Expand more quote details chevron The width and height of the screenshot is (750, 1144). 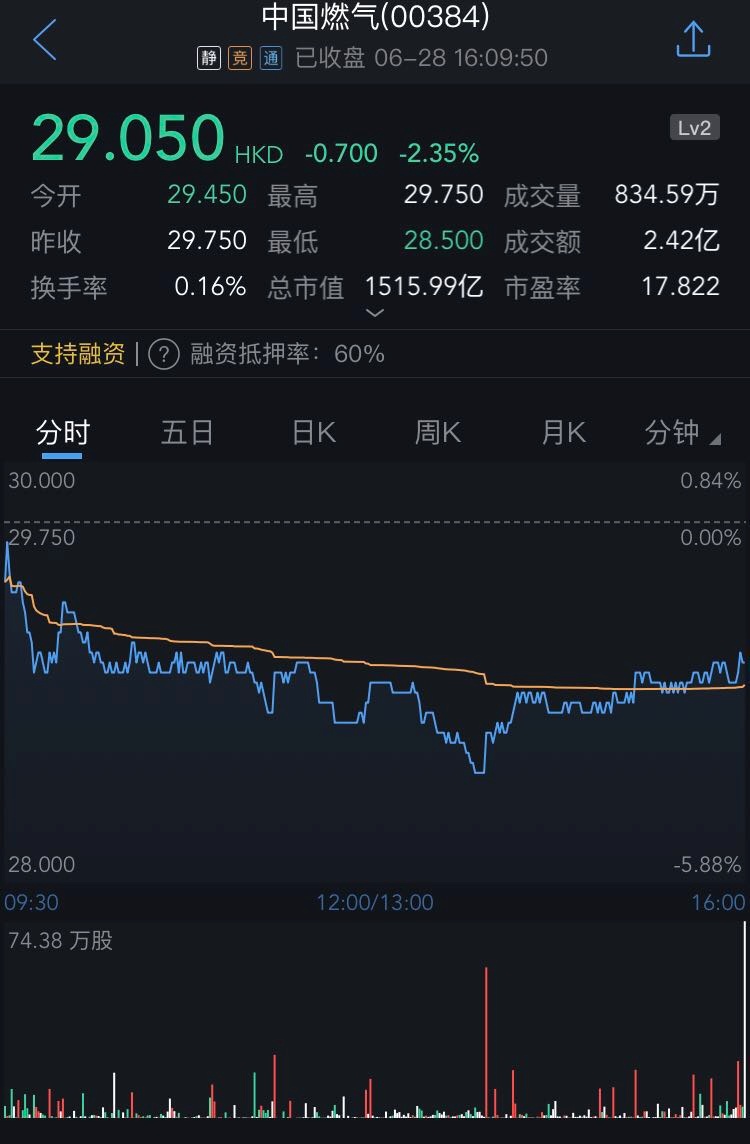[375, 313]
